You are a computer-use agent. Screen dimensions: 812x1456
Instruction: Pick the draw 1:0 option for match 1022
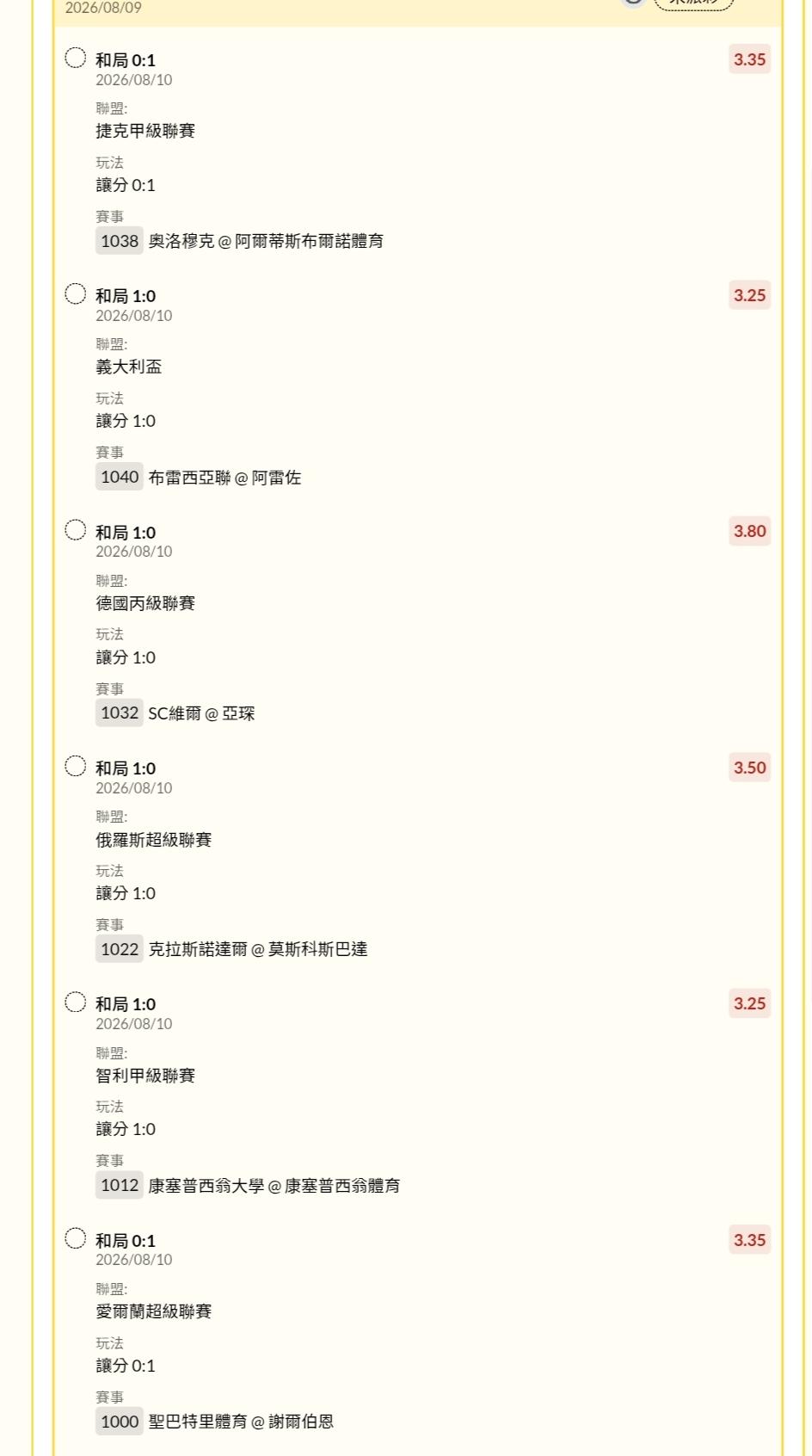76,767
